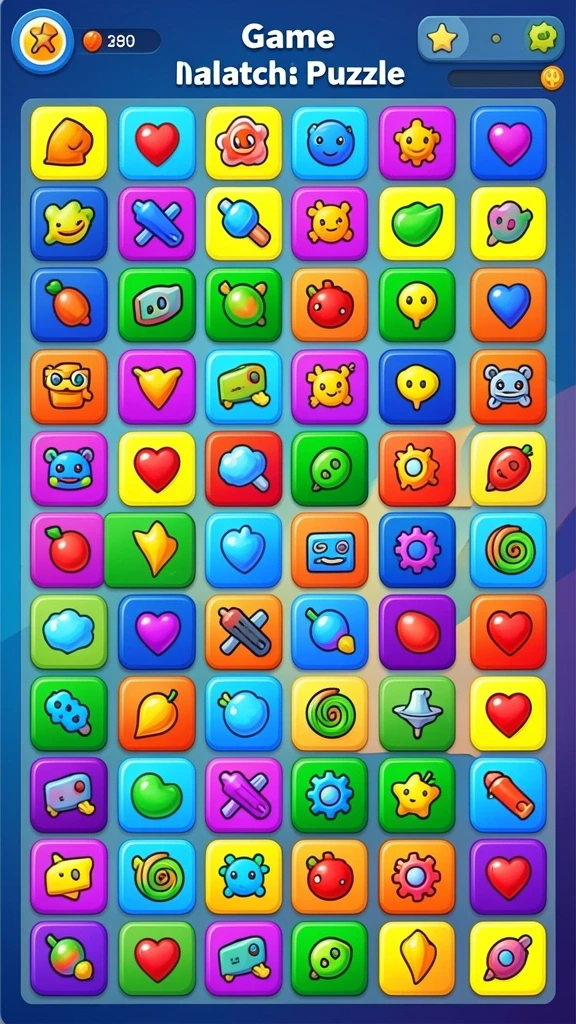
Task: Tap the red heart on the green tile
Action: (x=157, y=958)
